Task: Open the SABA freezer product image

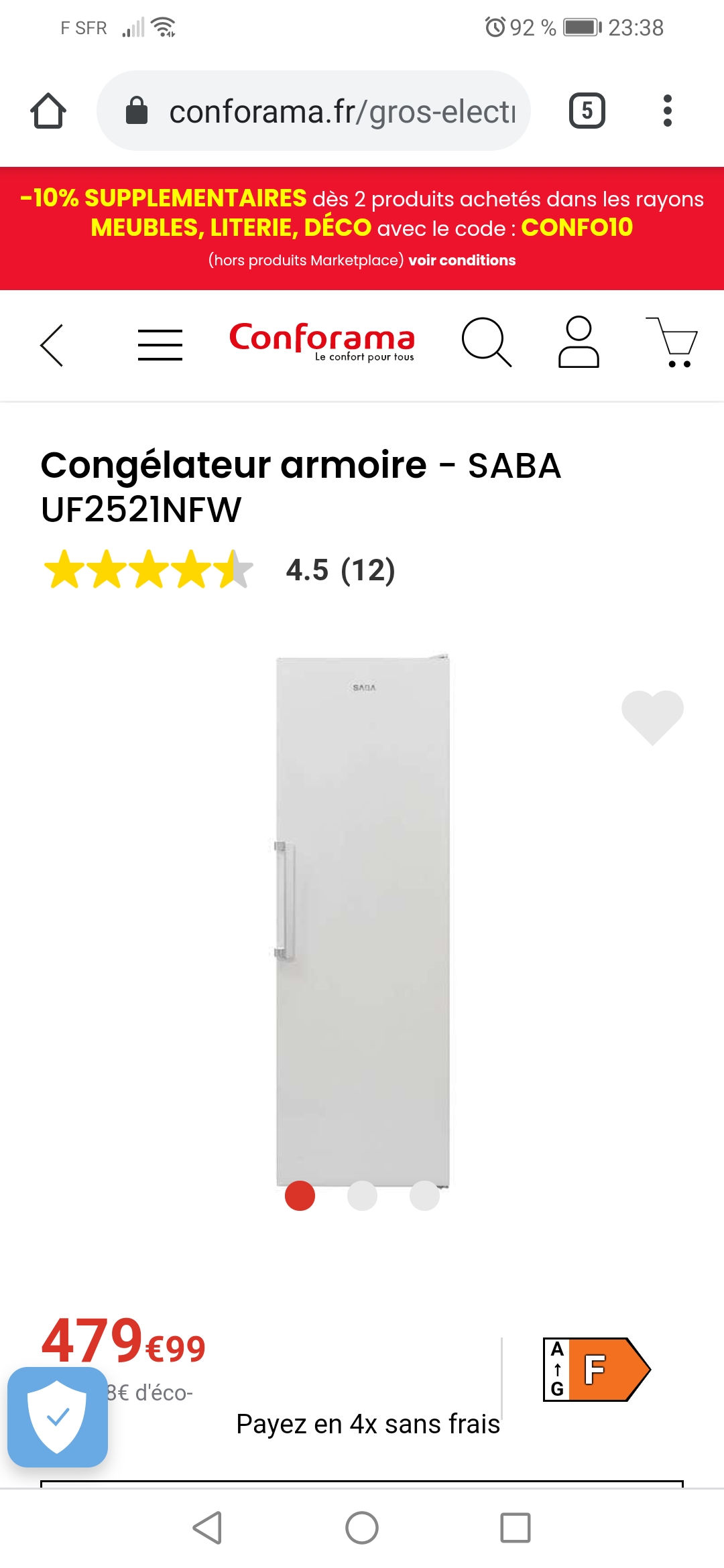Action: click(x=363, y=918)
